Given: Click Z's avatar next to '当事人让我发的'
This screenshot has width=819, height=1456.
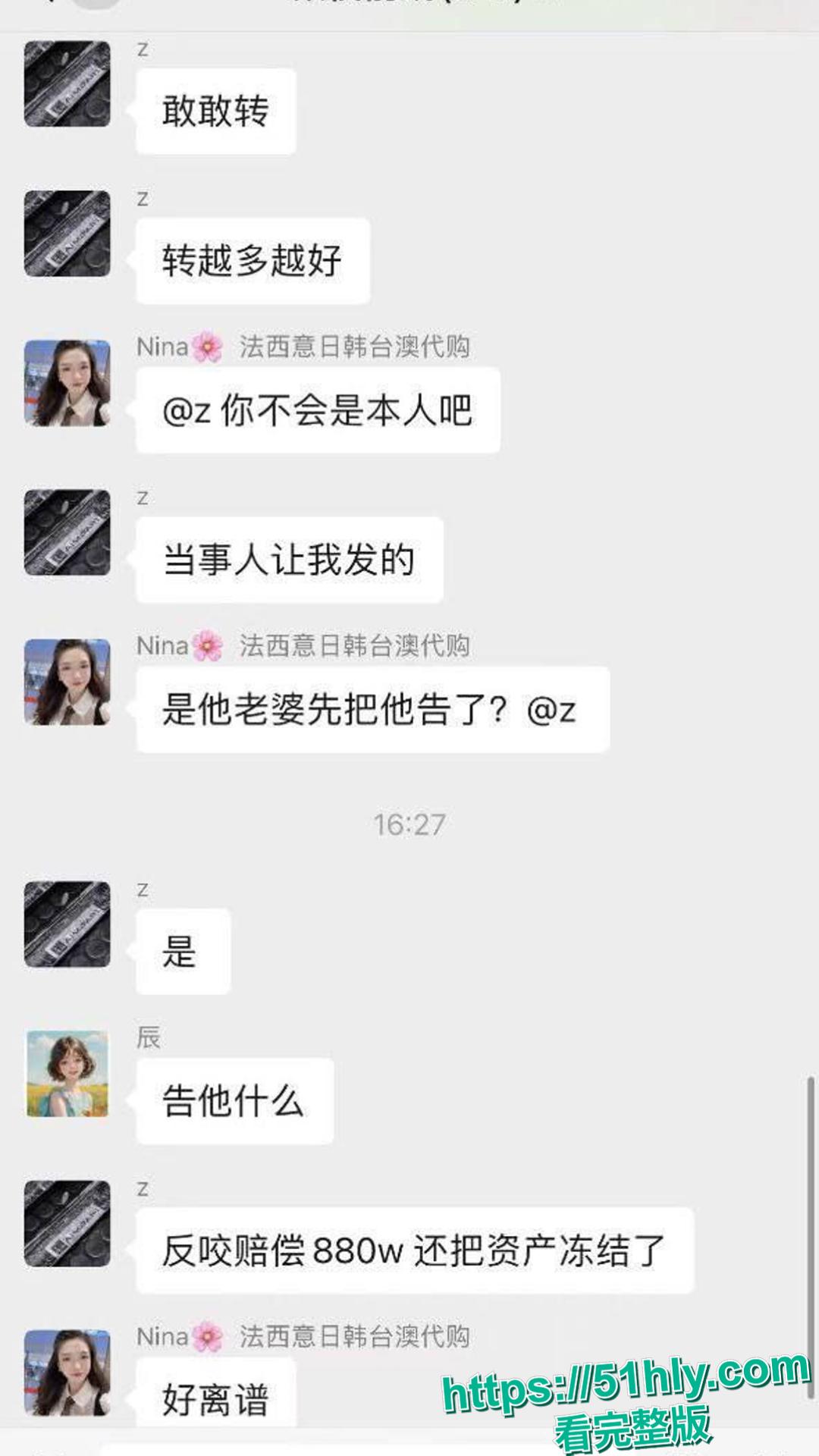Looking at the screenshot, I should [67, 535].
